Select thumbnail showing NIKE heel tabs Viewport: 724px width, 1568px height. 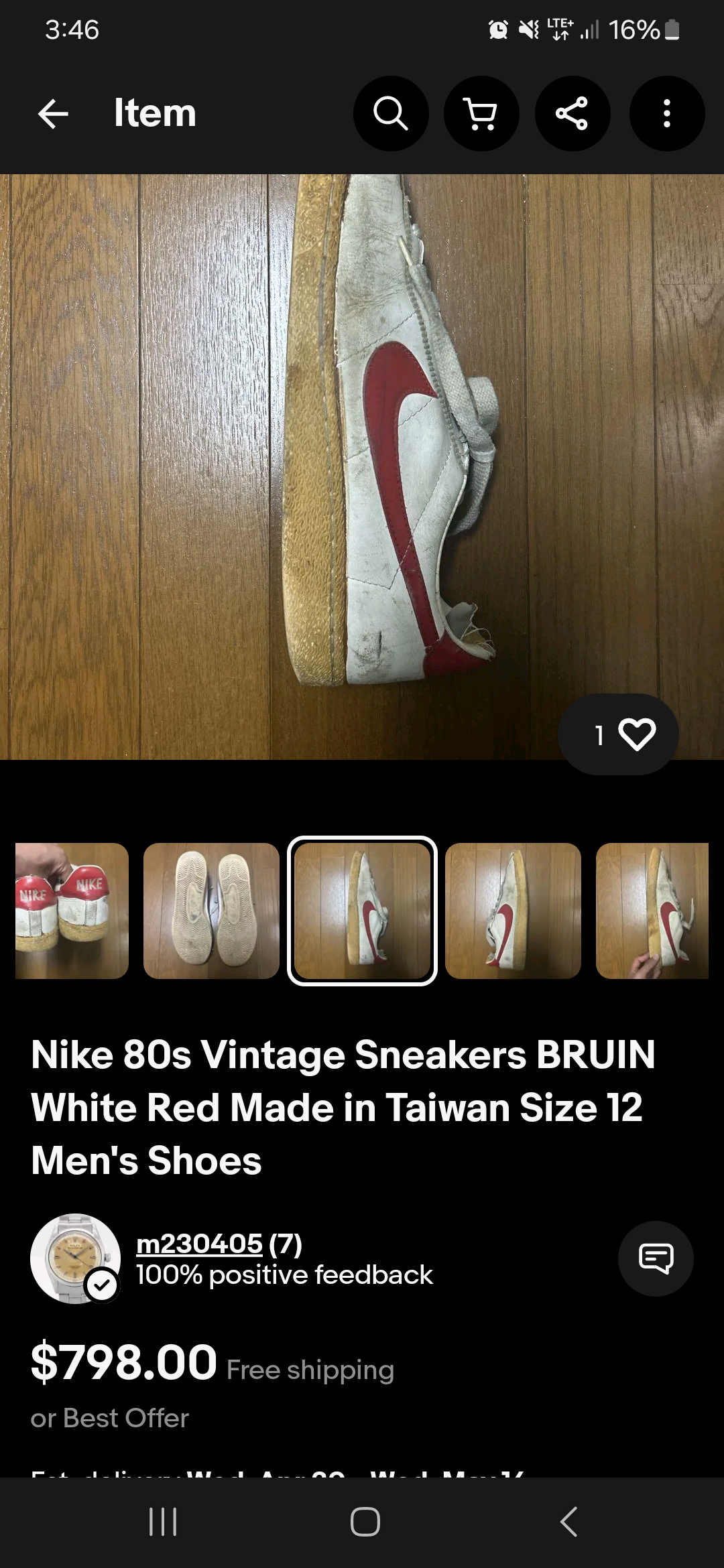click(72, 911)
